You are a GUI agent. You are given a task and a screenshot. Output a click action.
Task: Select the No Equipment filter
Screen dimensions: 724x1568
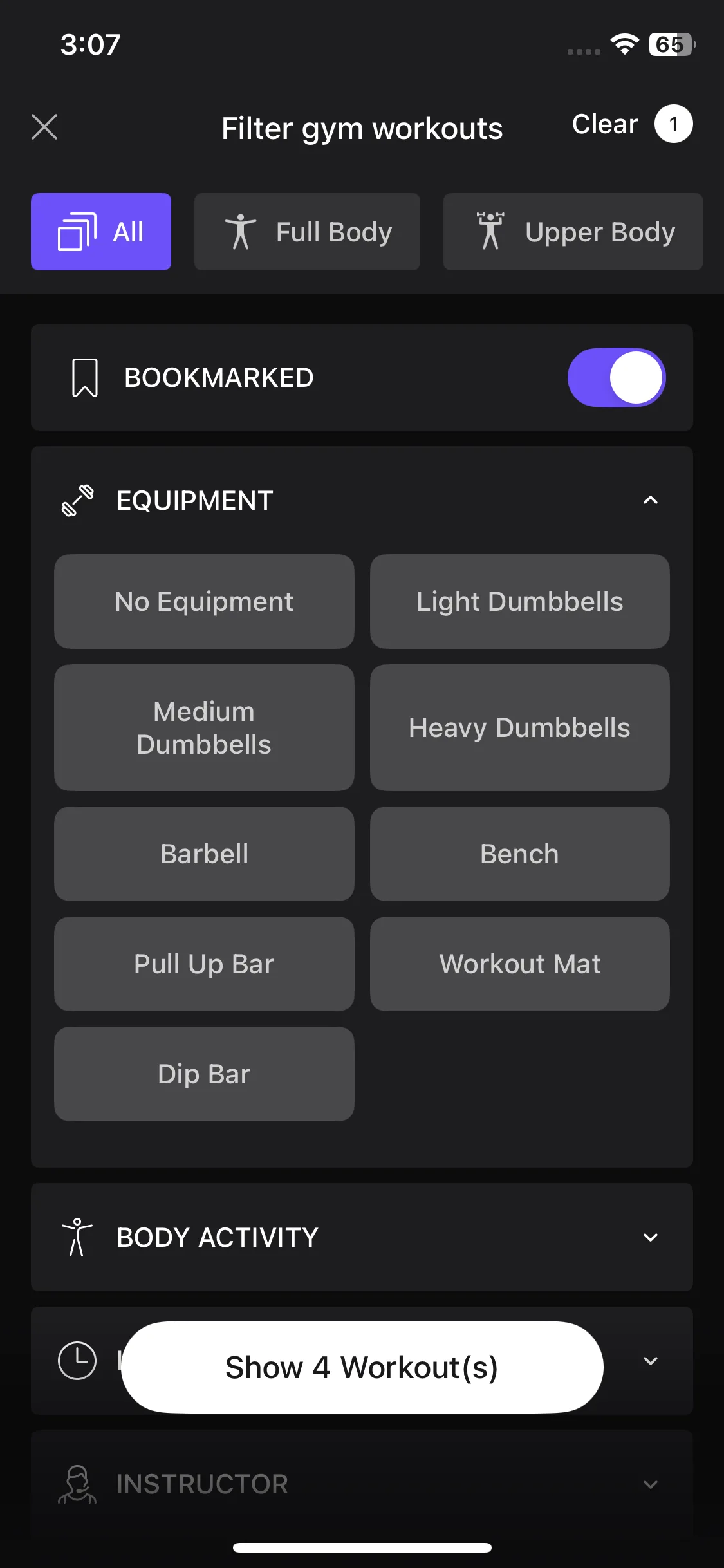(x=204, y=601)
